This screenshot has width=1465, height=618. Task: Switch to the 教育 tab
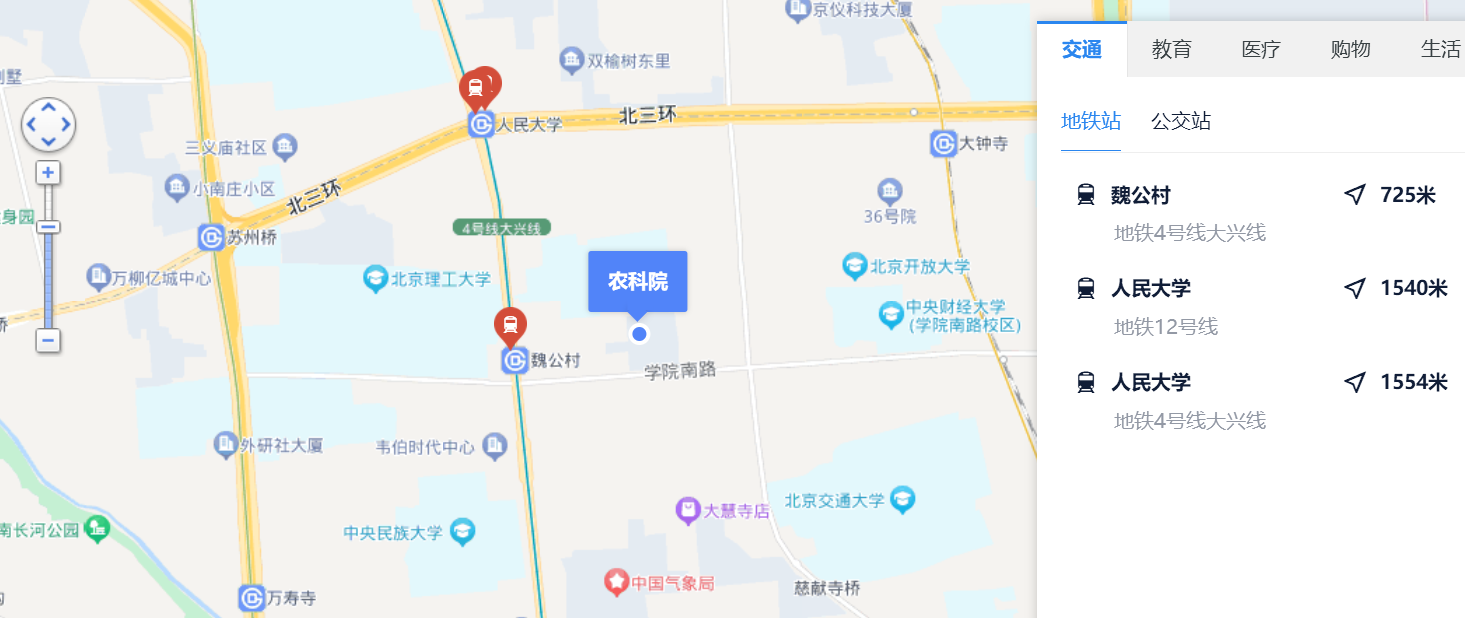pos(1171,49)
